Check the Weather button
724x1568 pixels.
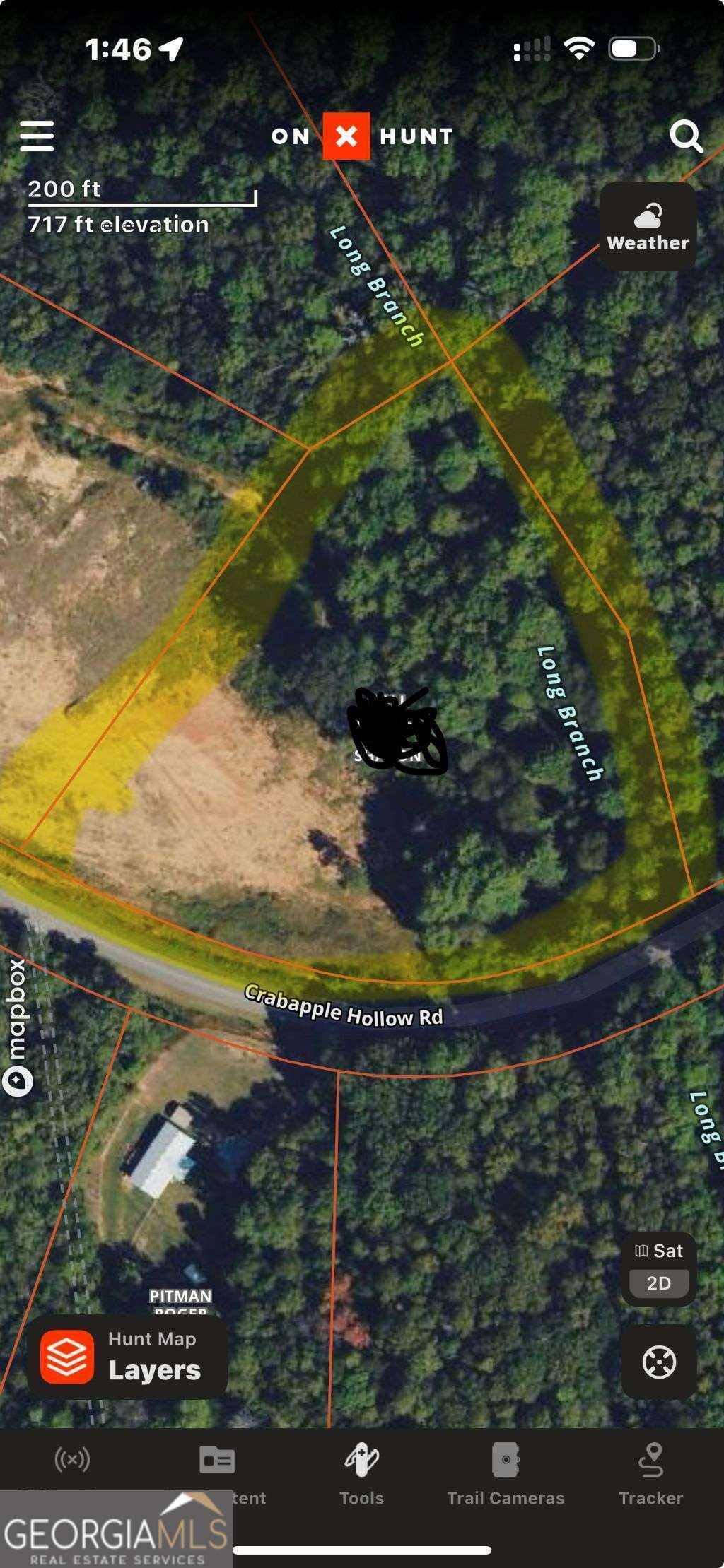point(648,227)
